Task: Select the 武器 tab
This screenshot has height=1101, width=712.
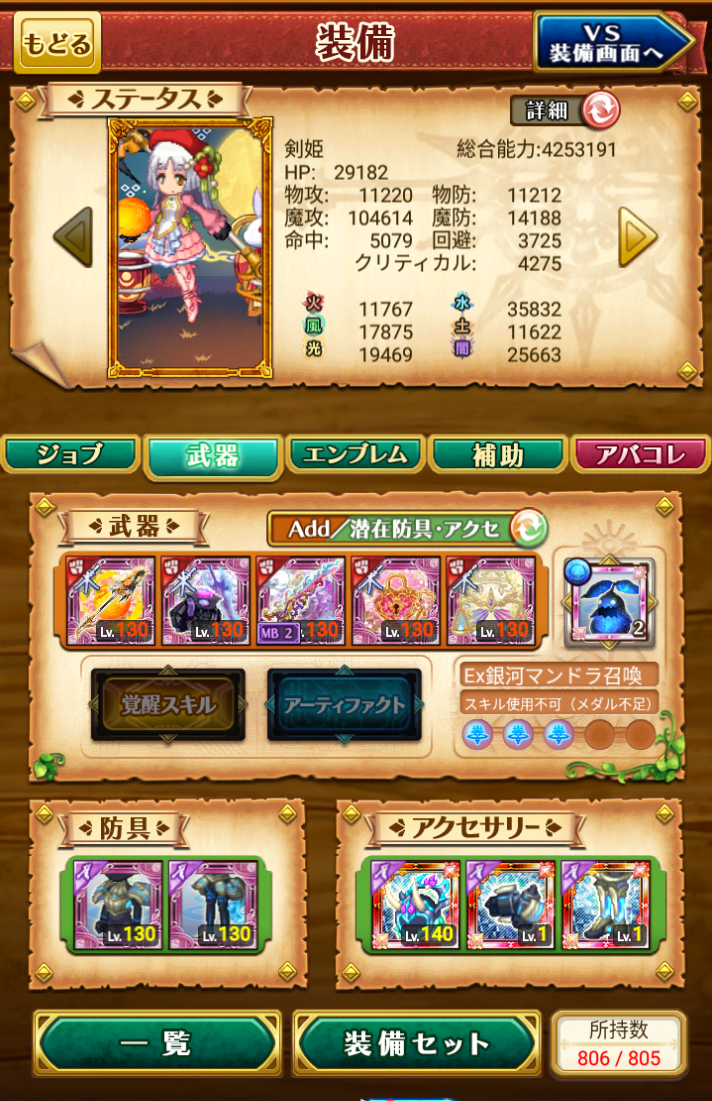Action: [212, 457]
